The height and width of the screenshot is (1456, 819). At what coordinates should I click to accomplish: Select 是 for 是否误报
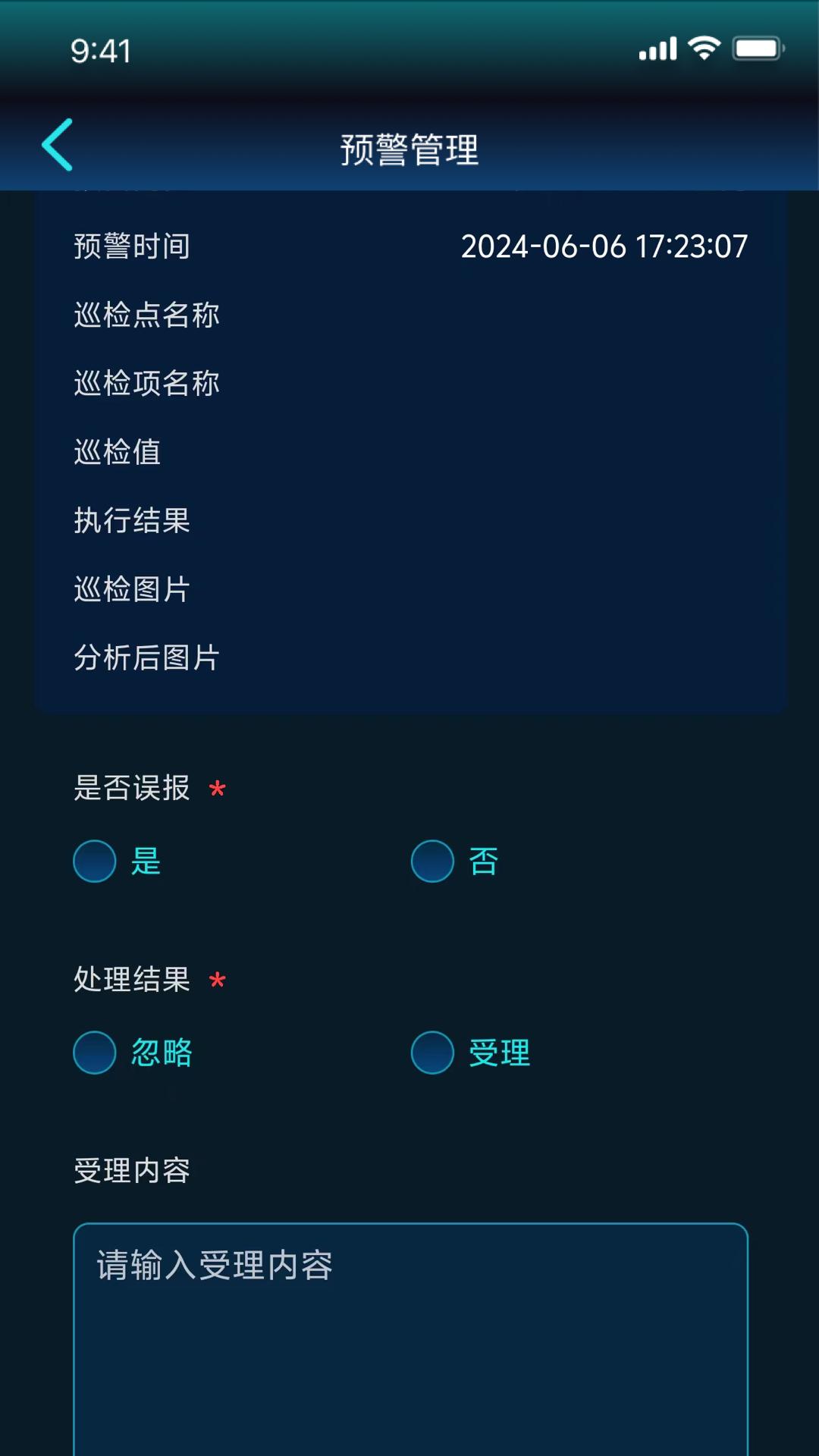click(x=95, y=861)
